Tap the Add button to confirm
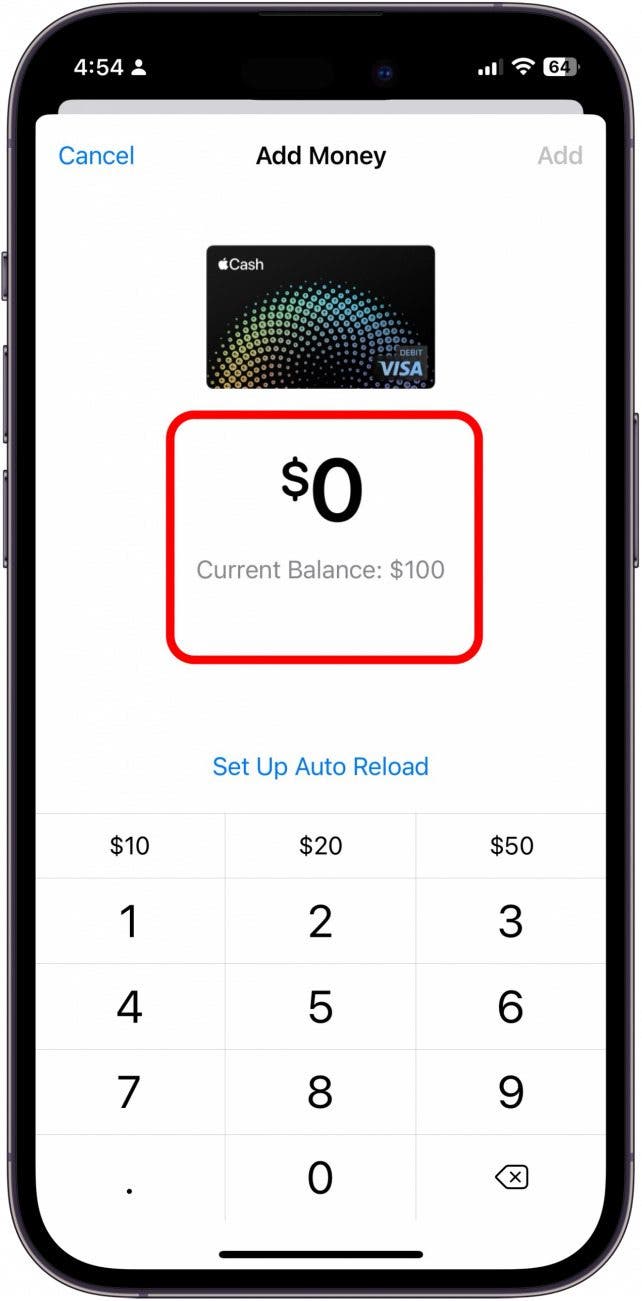This screenshot has height=1301, width=642. coord(560,156)
